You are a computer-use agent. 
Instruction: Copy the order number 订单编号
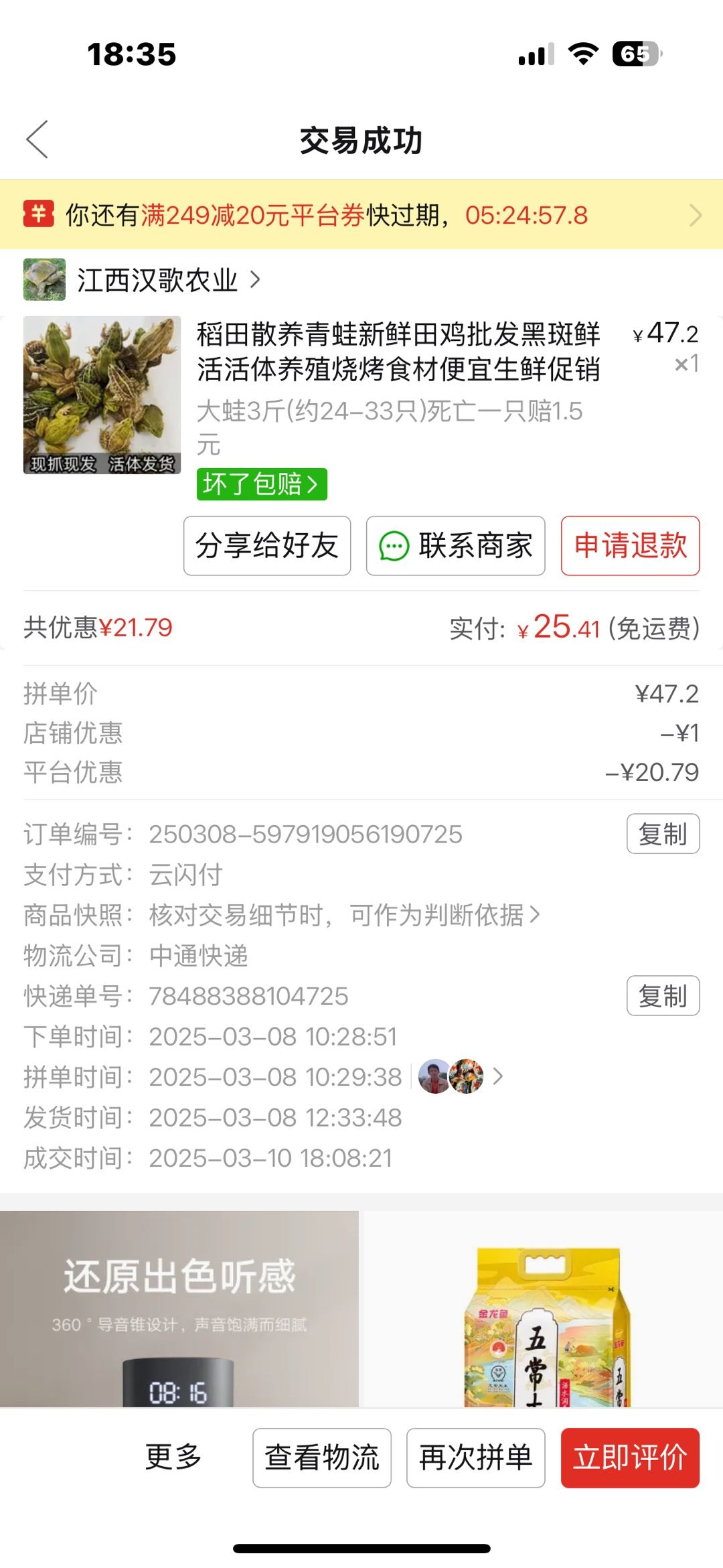tap(663, 834)
